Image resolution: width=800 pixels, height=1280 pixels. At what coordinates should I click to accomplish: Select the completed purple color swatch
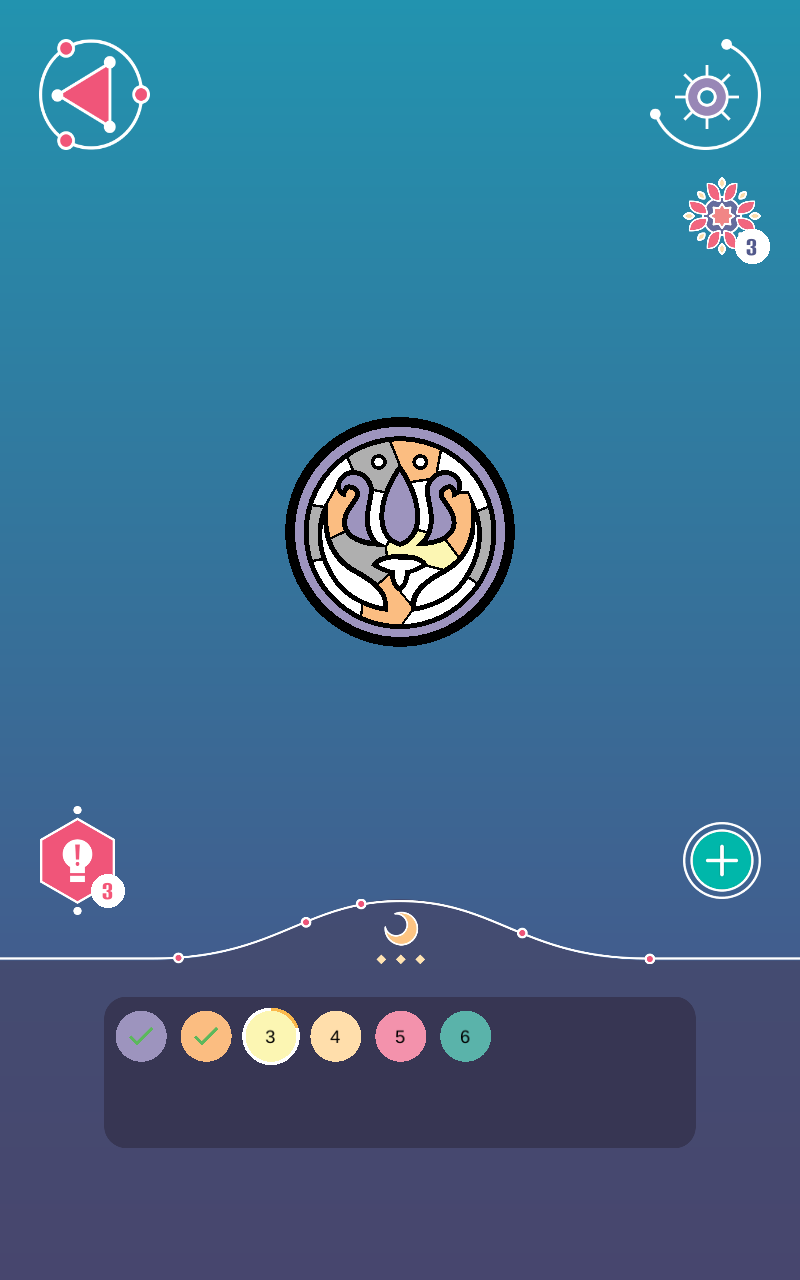141,1036
